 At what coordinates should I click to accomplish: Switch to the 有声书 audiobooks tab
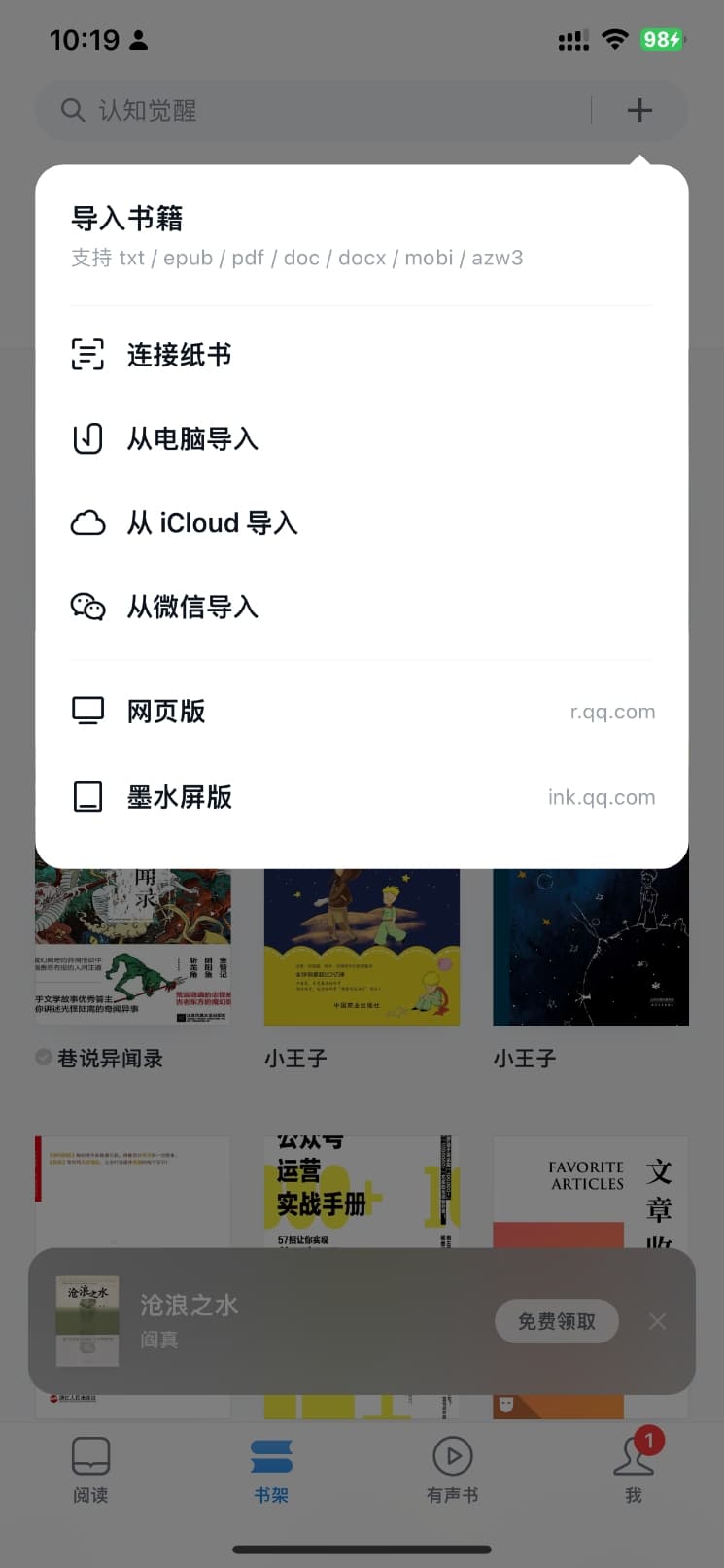click(x=451, y=1468)
